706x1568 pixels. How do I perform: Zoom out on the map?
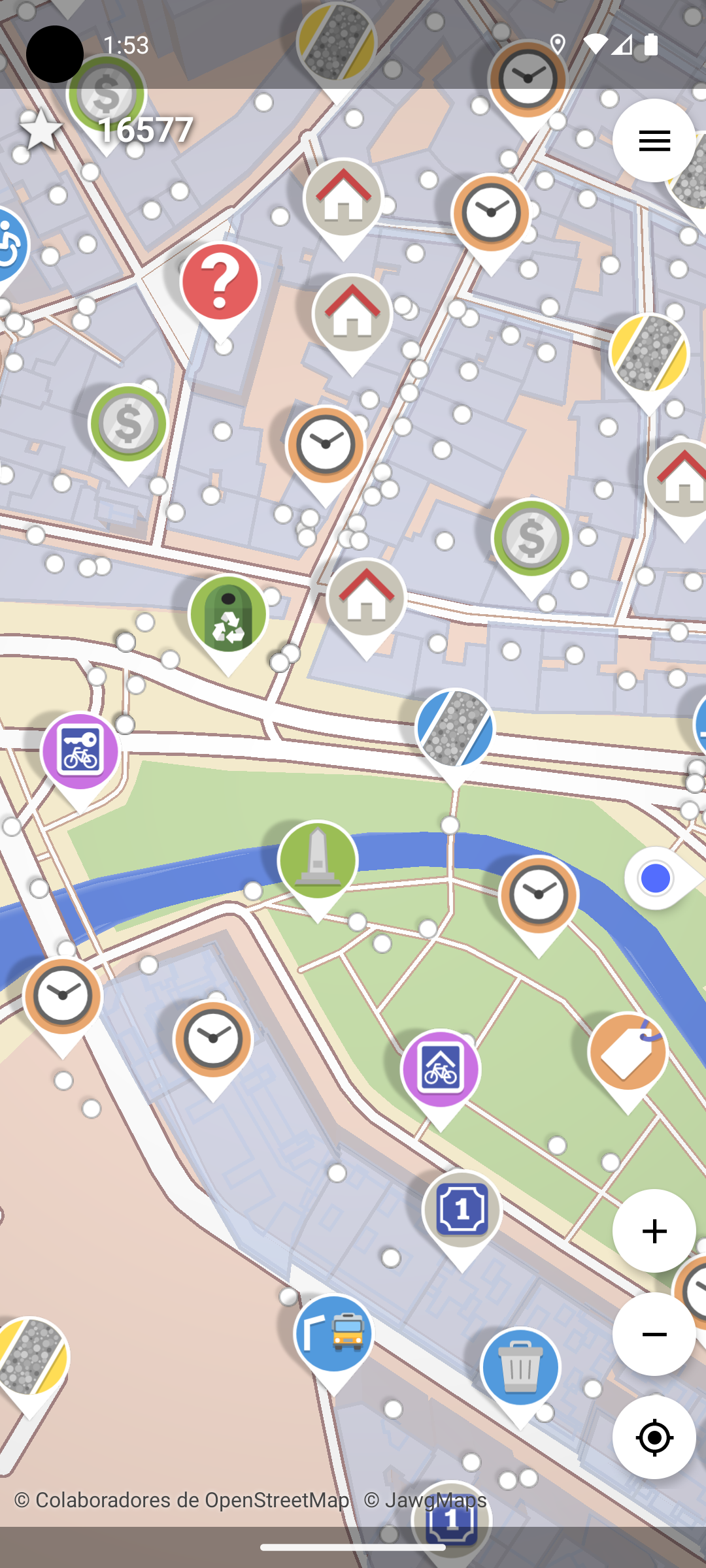(654, 1334)
